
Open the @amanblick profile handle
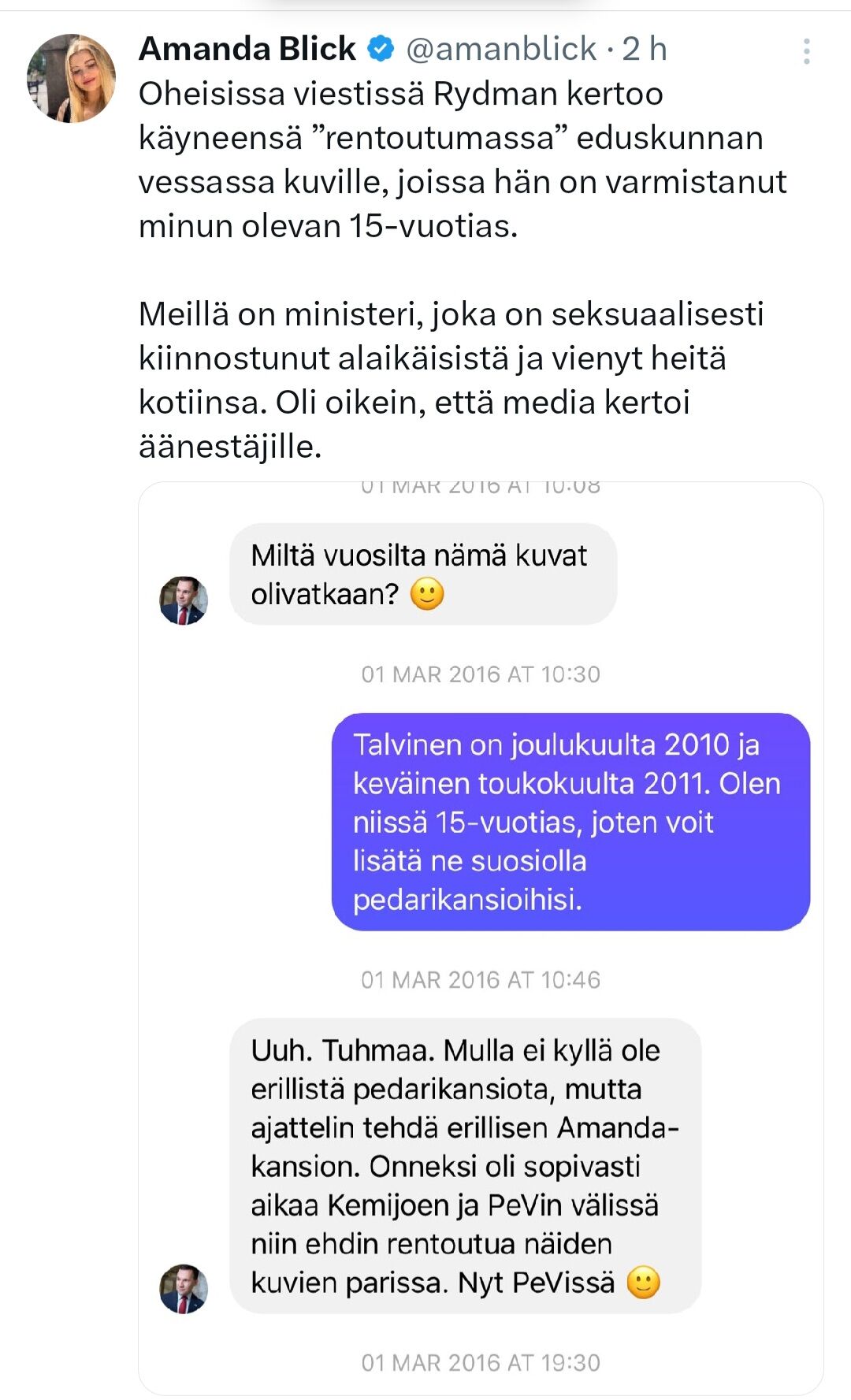tap(501, 49)
